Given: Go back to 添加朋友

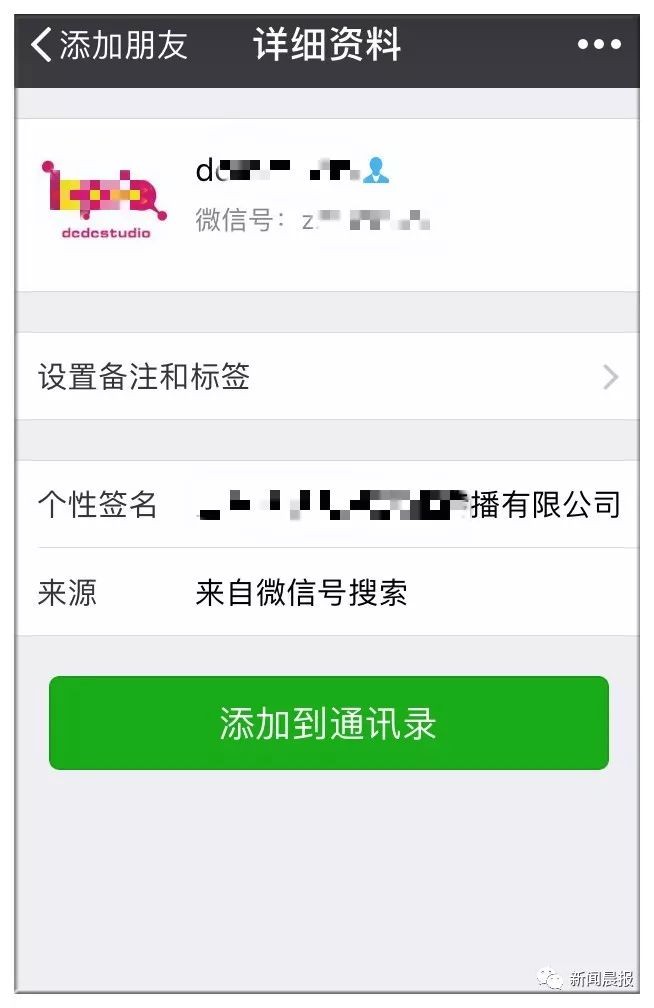Looking at the screenshot, I should pos(108,45).
